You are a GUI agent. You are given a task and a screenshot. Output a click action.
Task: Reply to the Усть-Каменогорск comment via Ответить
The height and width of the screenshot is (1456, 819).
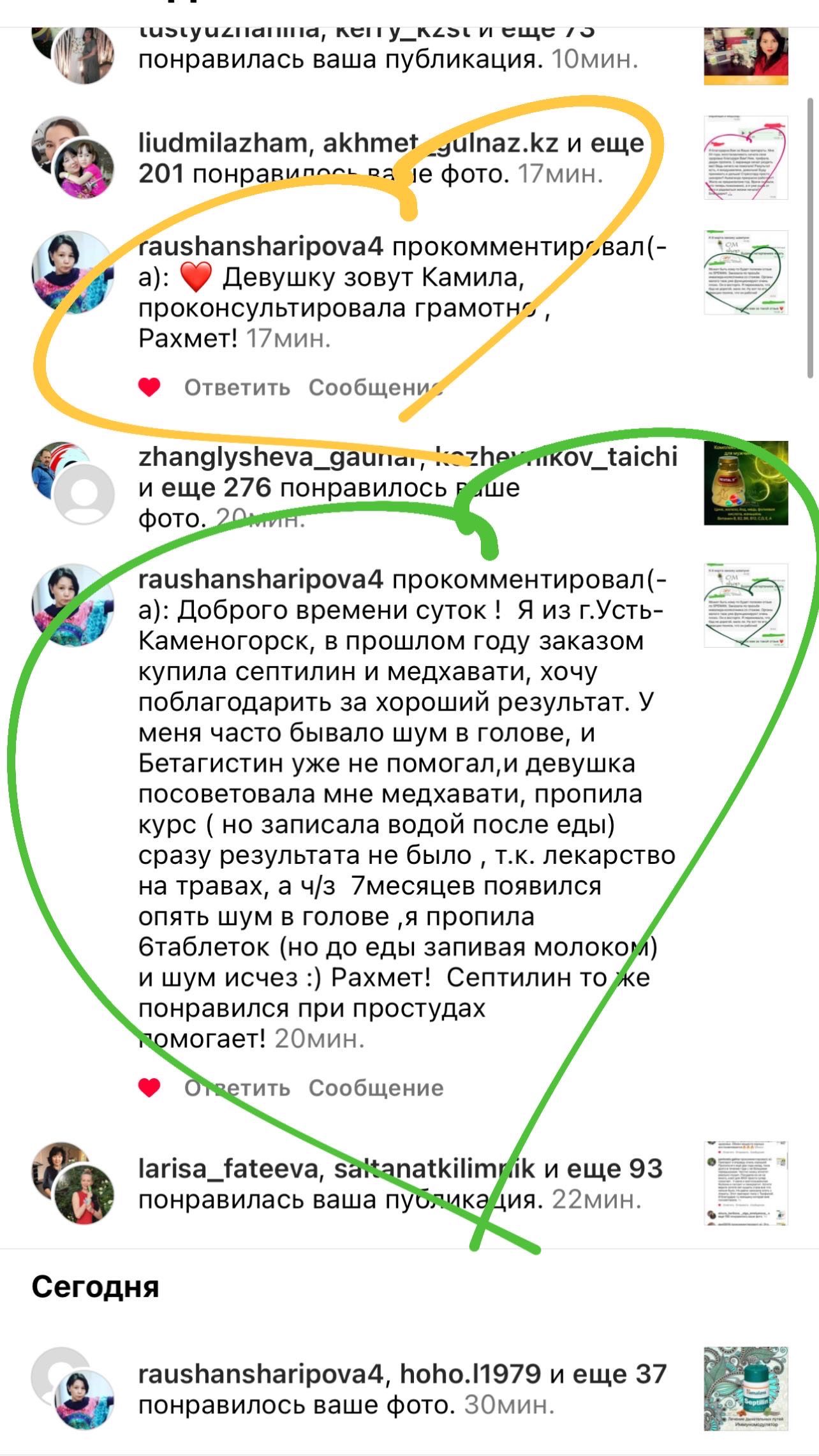(237, 1087)
